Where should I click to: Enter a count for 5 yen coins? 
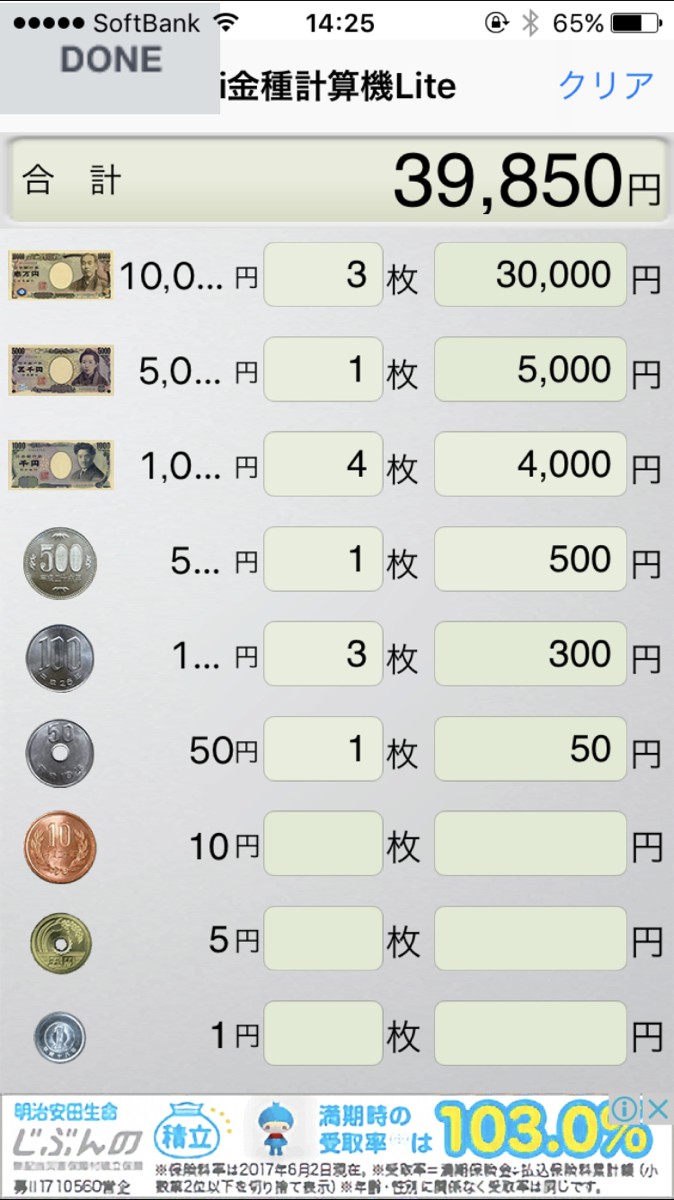[x=322, y=940]
